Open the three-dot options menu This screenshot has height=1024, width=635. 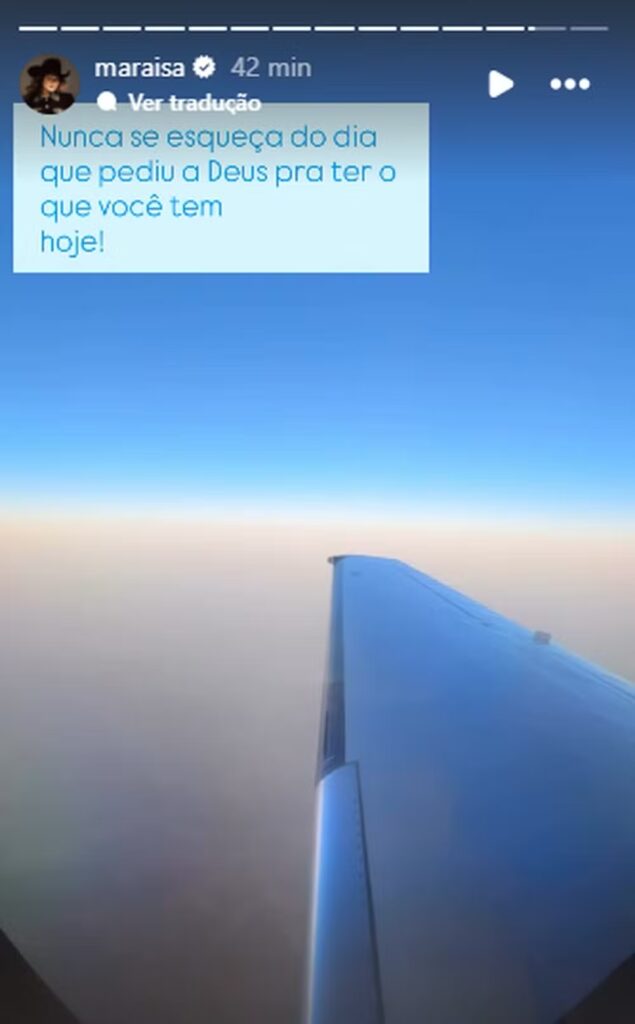point(570,84)
